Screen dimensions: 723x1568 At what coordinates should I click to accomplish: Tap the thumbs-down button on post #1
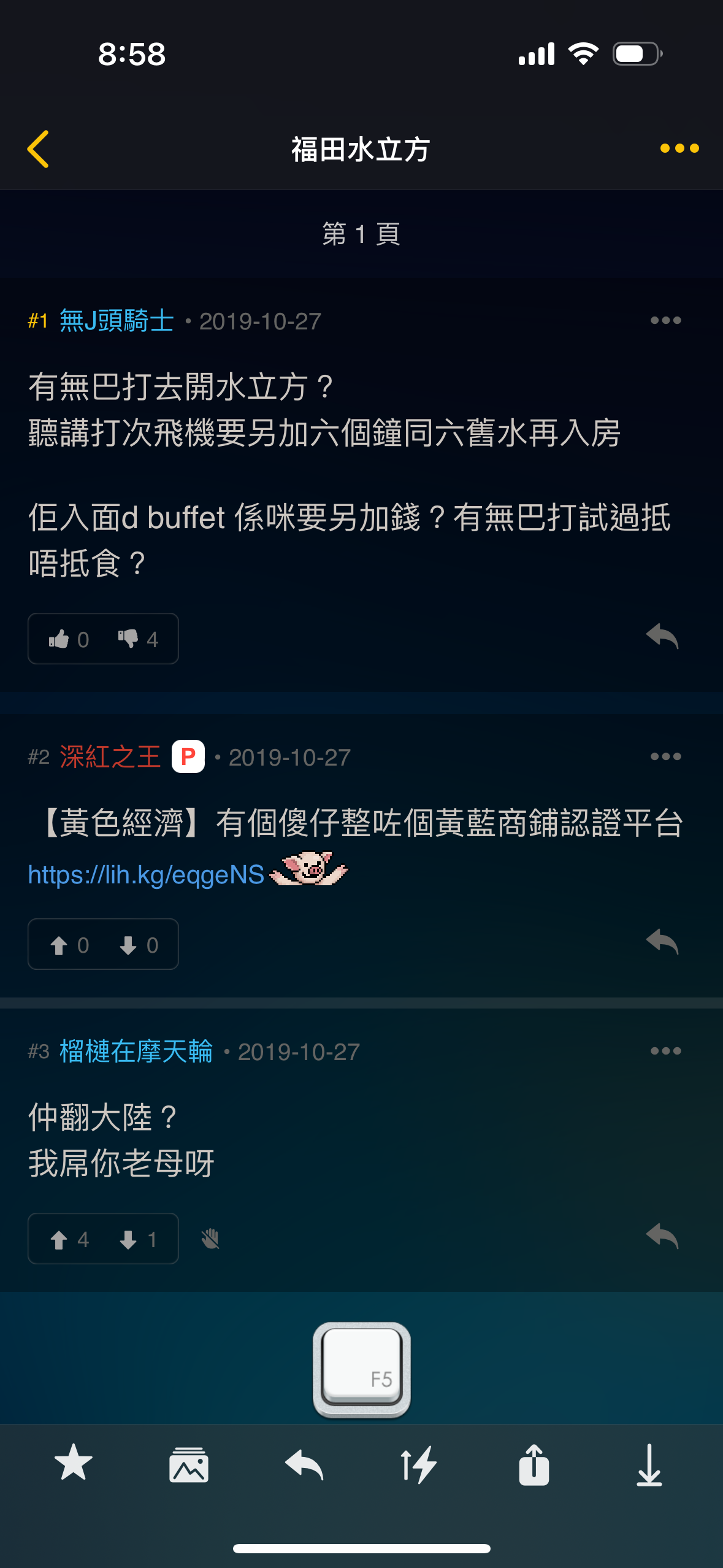pos(138,639)
